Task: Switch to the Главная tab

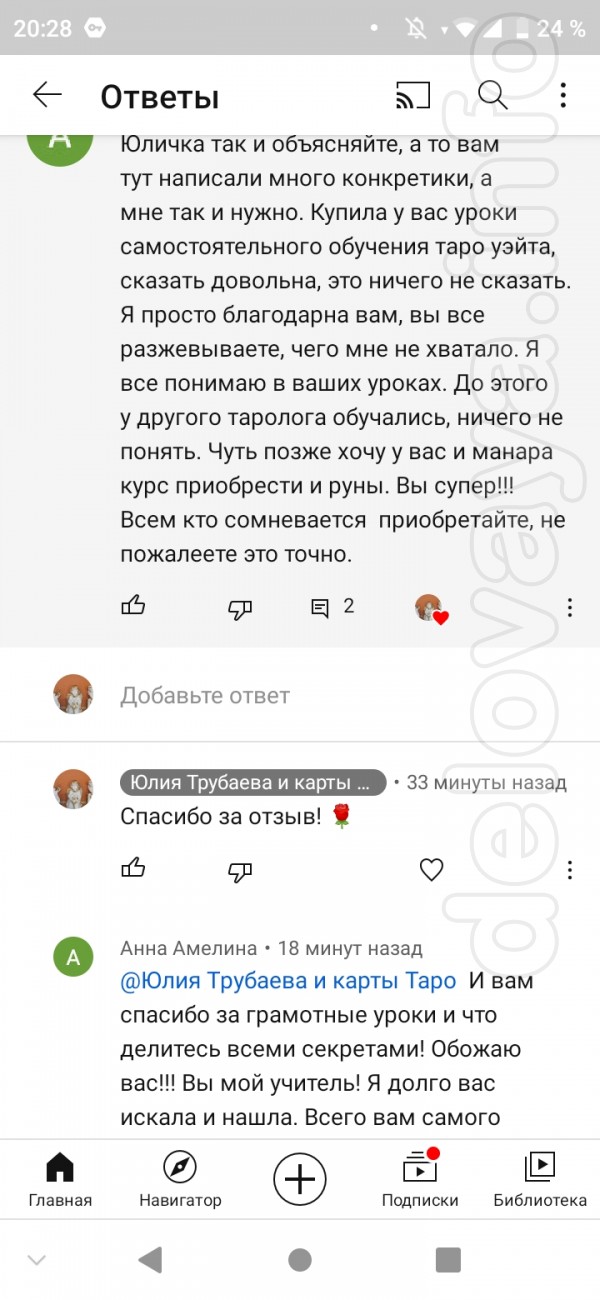Action: (60, 1180)
